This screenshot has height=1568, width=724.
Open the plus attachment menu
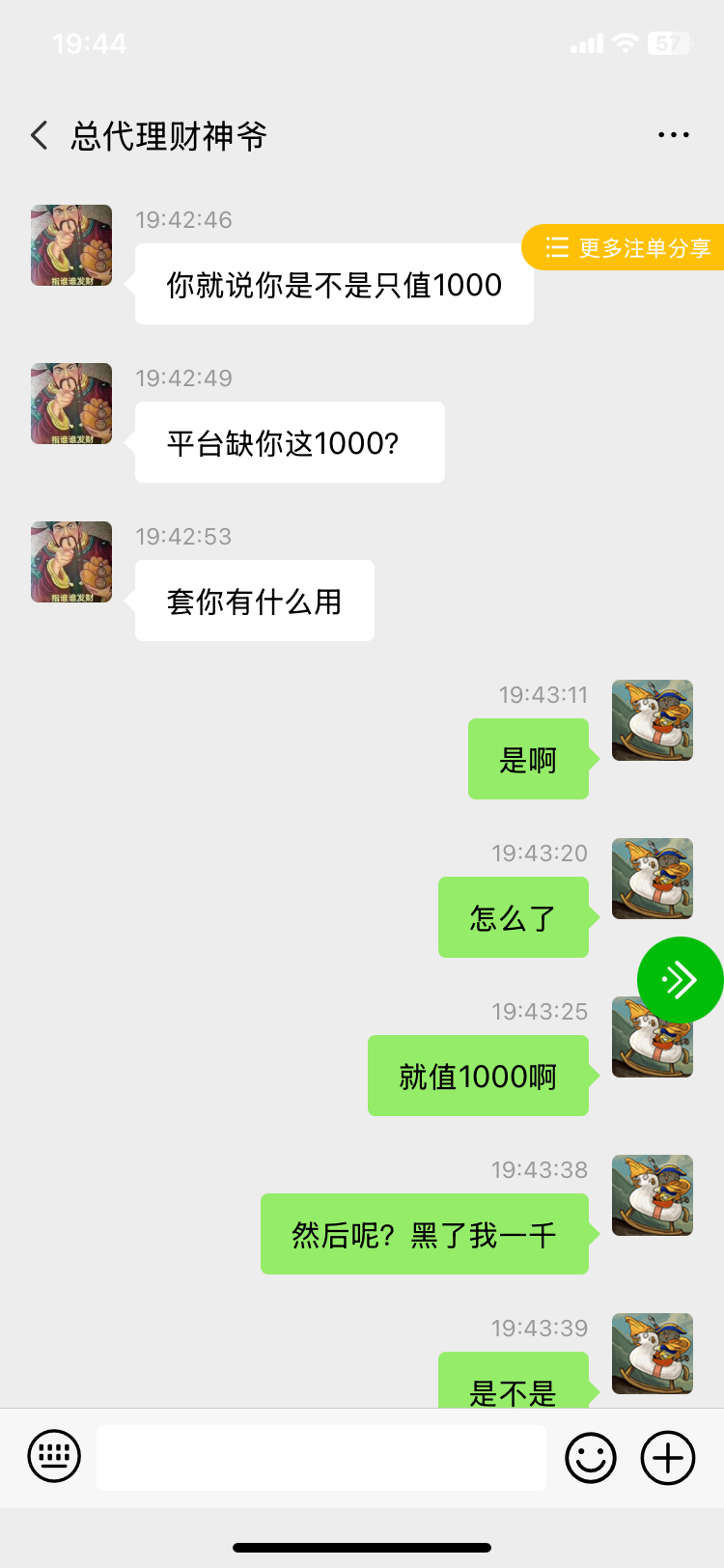point(668,1457)
